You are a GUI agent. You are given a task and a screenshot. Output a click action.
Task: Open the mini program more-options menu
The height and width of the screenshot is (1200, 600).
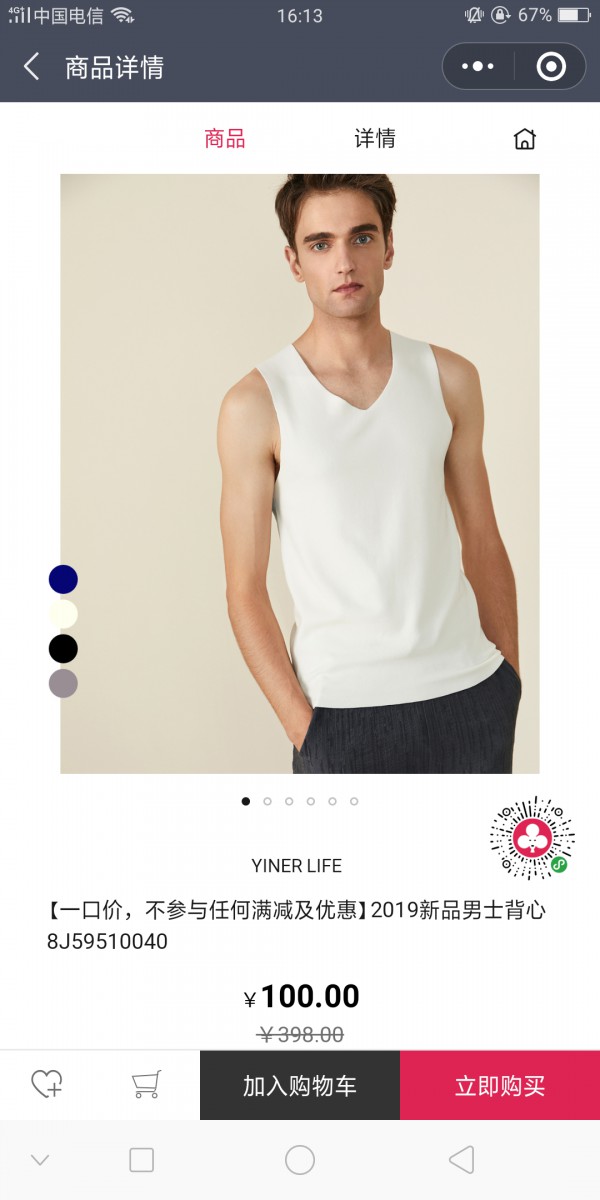478,67
